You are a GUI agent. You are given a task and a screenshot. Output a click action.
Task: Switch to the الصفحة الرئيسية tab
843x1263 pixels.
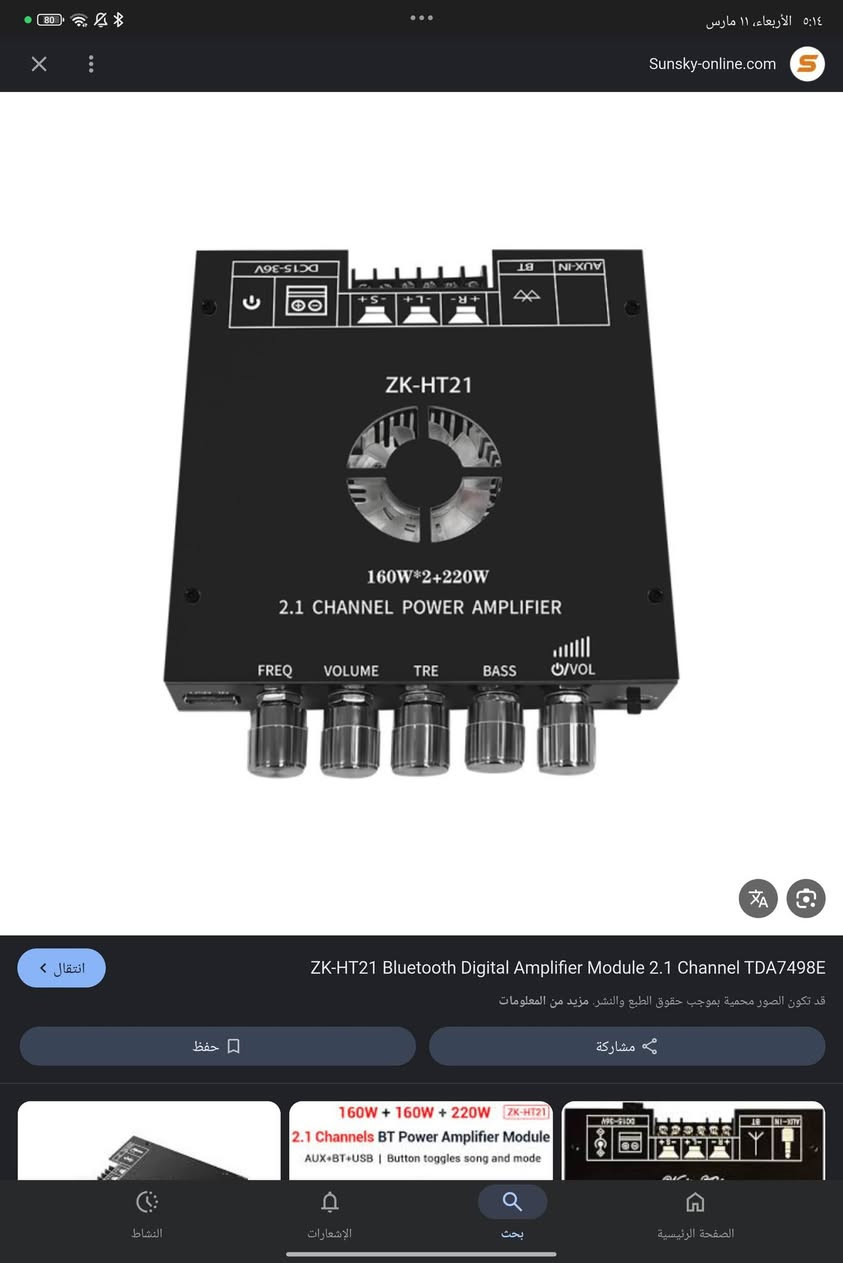[695, 1214]
